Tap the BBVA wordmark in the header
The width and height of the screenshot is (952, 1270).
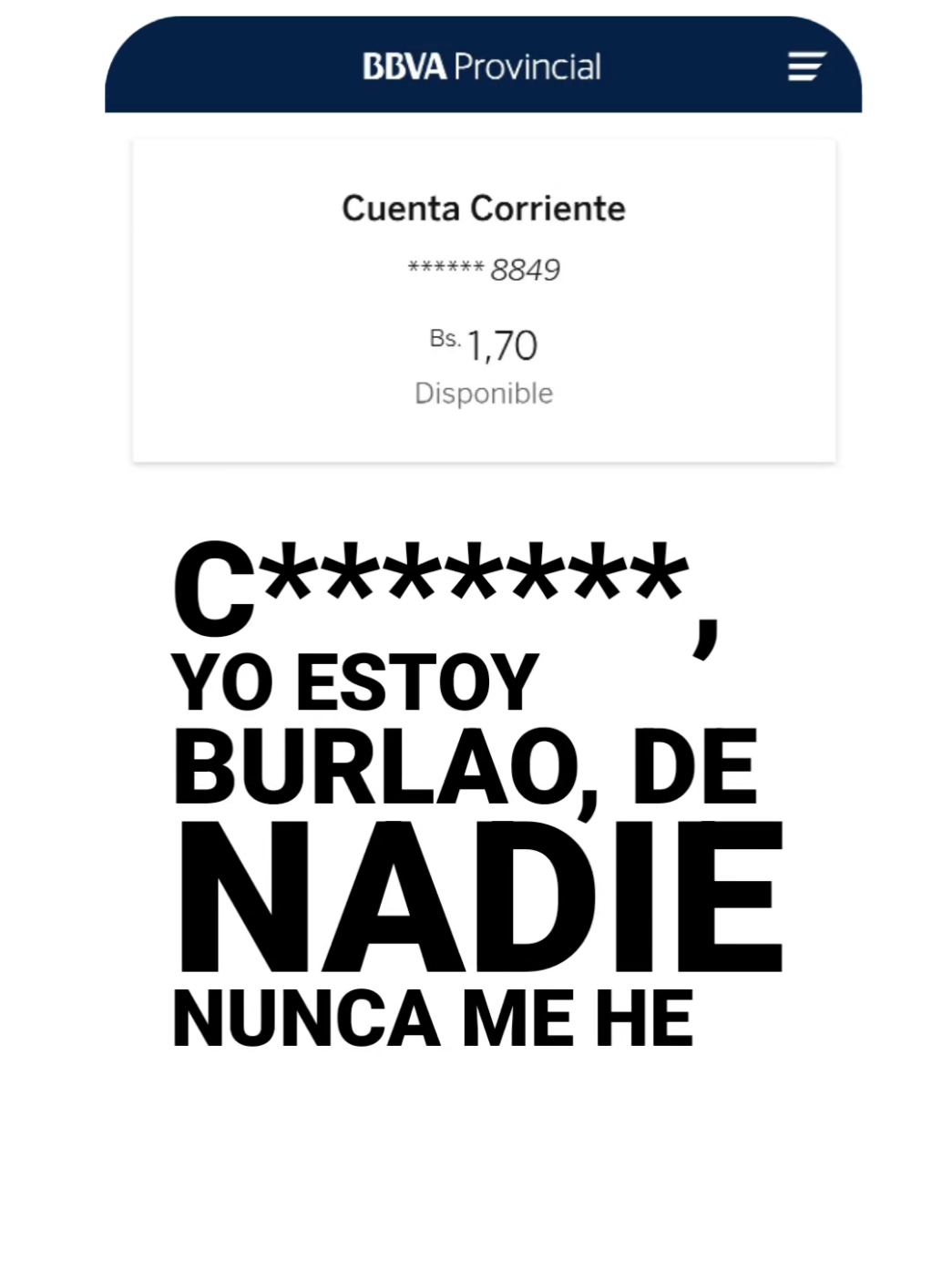404,65
